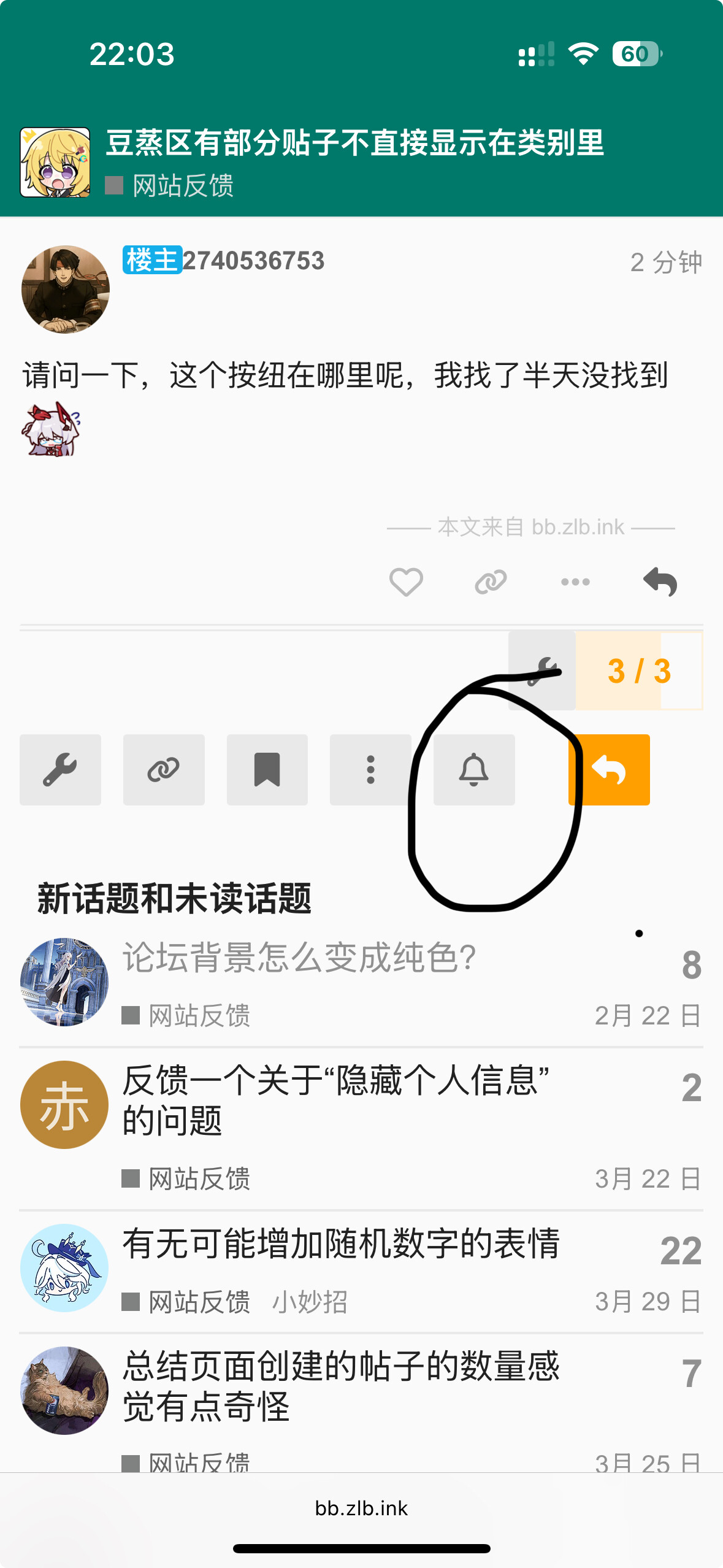Viewport: 723px width, 1568px height.
Task: Reply to the topic with the orange button
Action: (609, 770)
